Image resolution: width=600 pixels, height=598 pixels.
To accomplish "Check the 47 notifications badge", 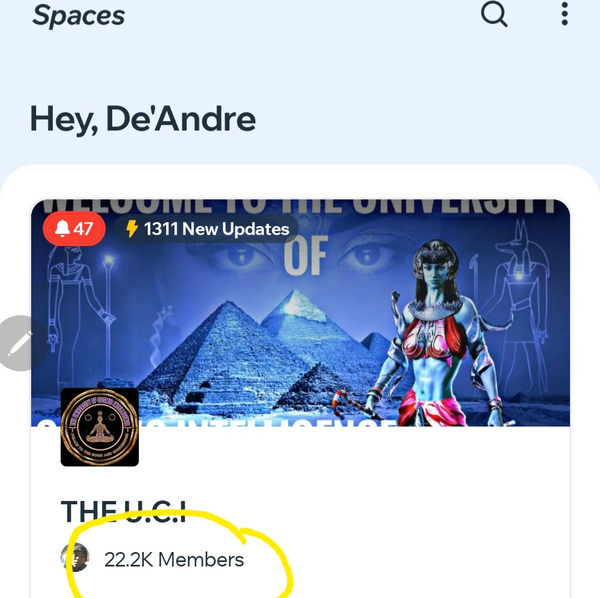I will pyautogui.click(x=74, y=229).
